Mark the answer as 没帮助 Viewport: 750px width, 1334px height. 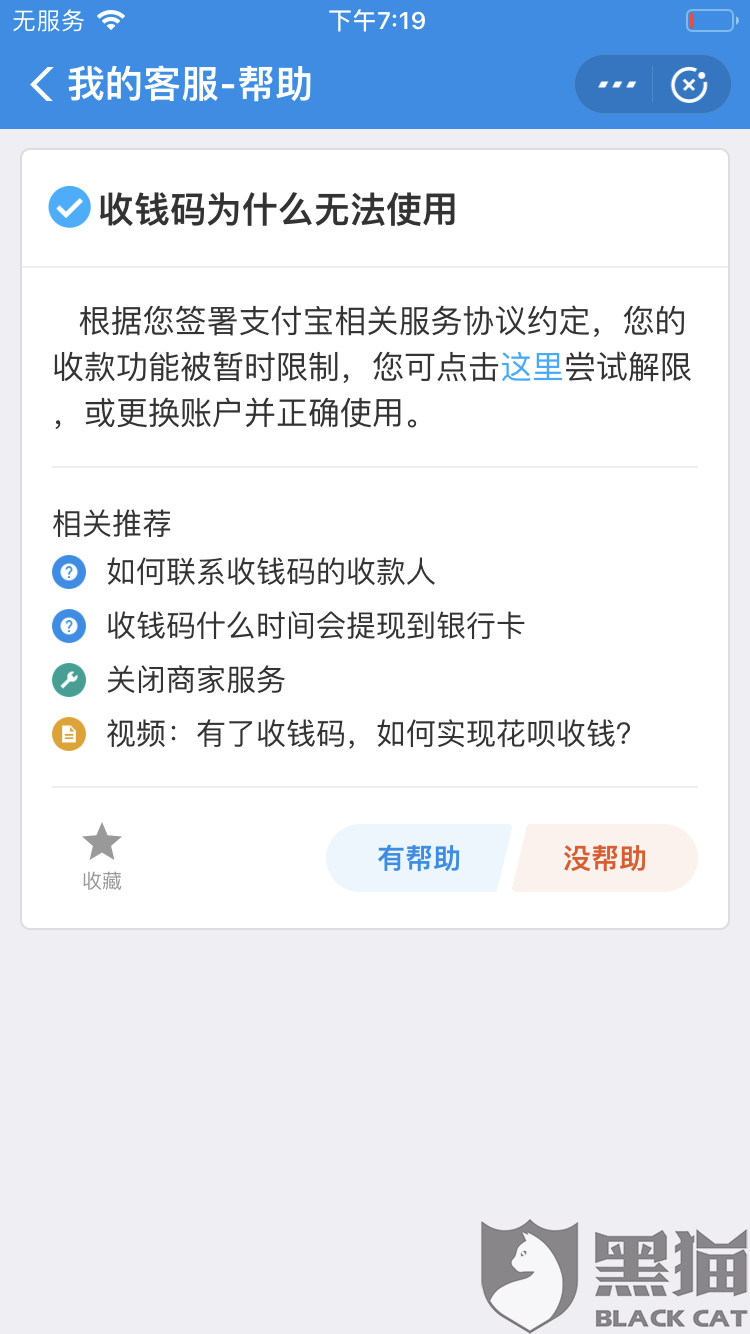pyautogui.click(x=605, y=858)
